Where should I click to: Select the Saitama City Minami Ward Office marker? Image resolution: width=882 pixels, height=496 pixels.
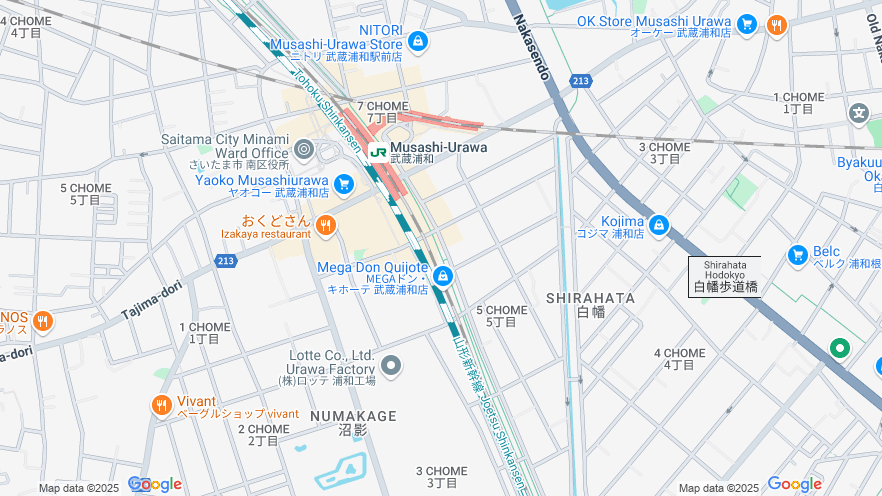point(304,150)
